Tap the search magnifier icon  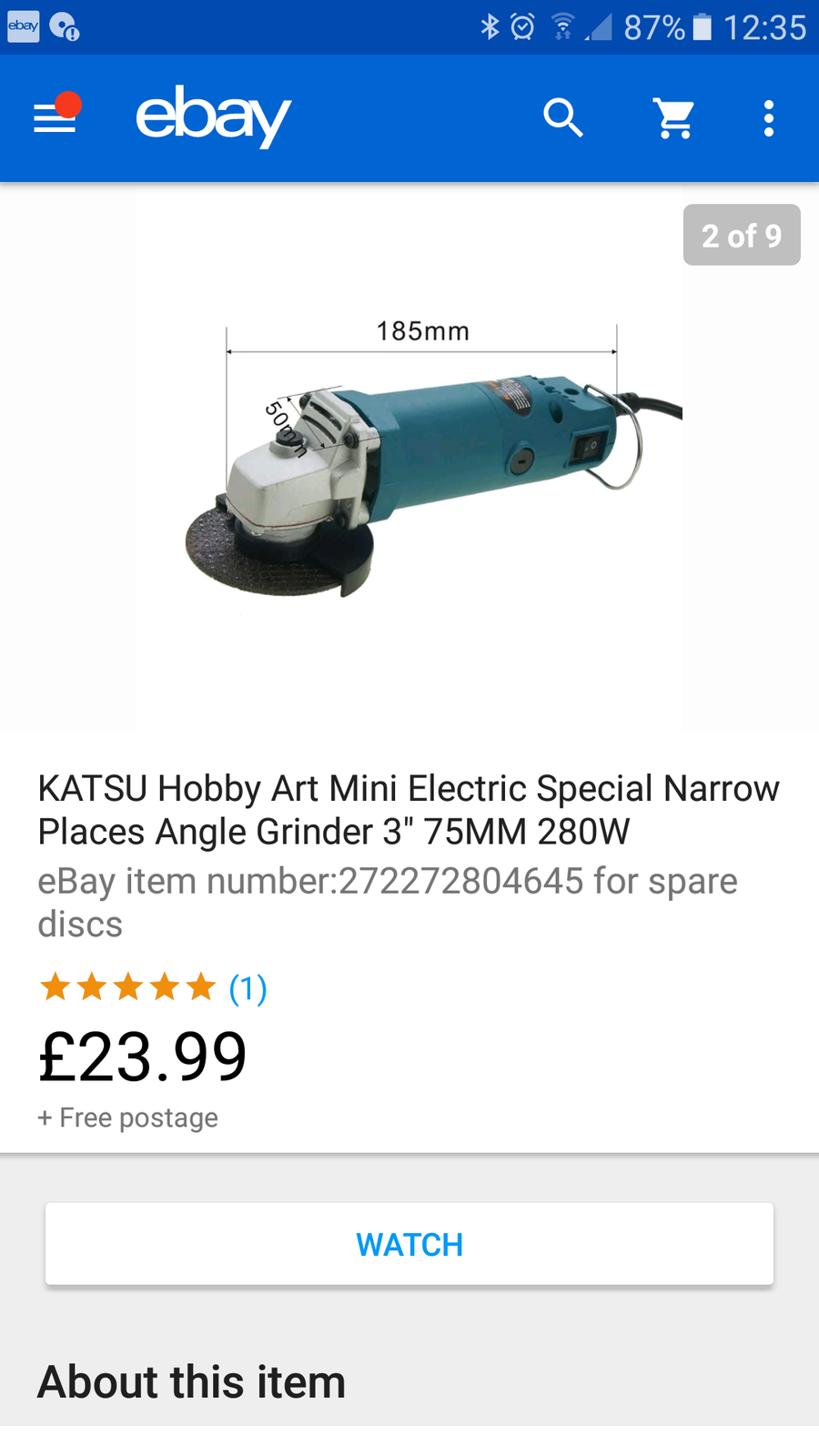(563, 118)
